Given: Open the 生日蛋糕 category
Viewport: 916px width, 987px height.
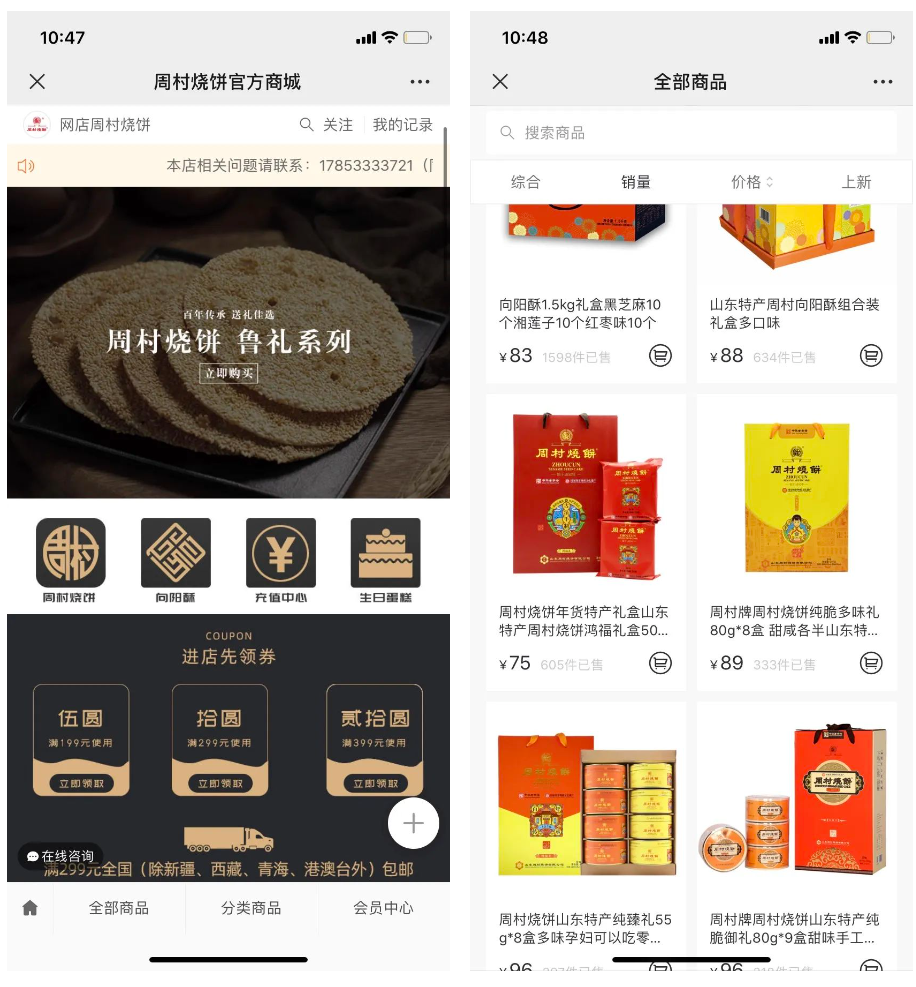Looking at the screenshot, I should (x=385, y=560).
